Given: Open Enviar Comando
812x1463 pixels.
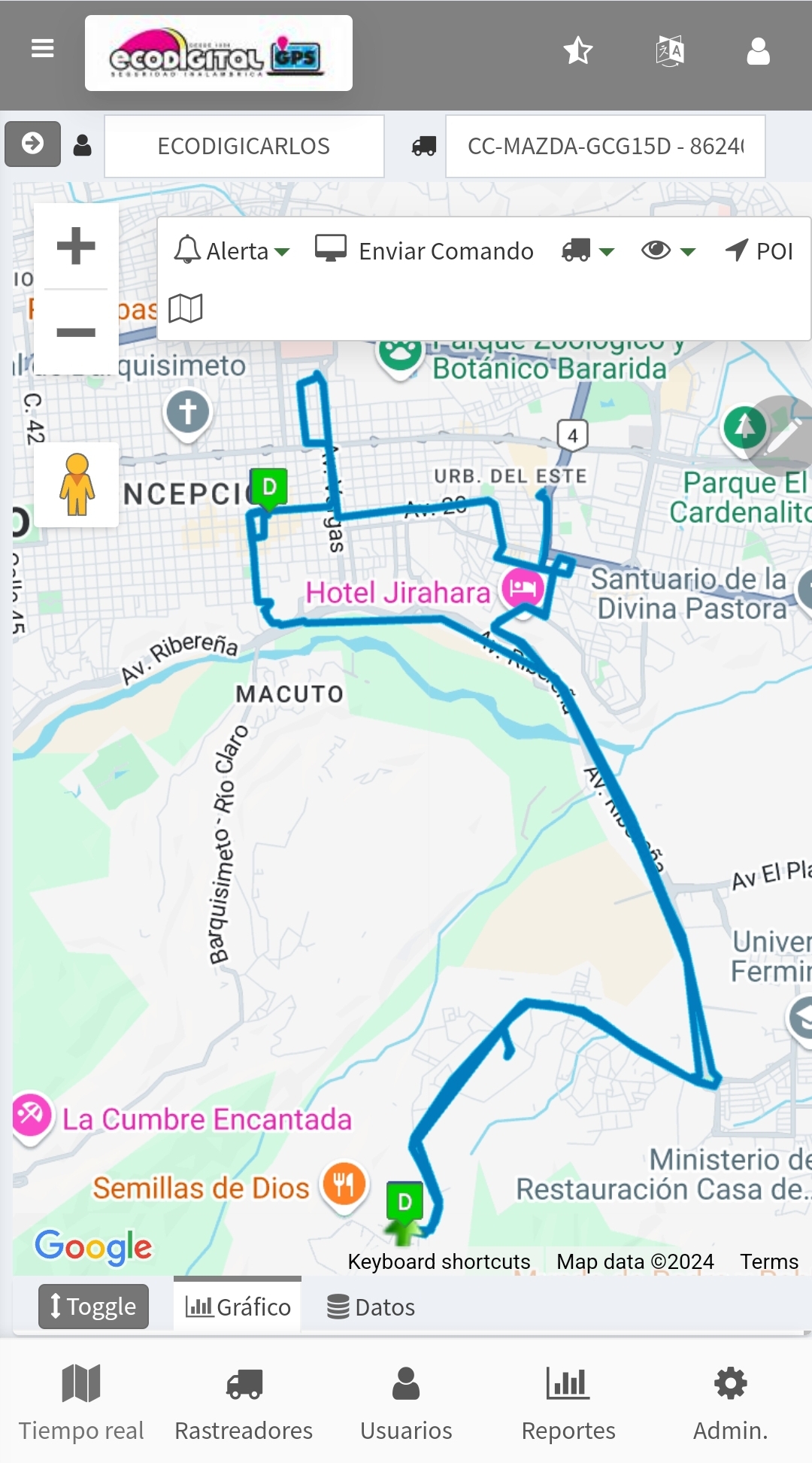Looking at the screenshot, I should (425, 250).
